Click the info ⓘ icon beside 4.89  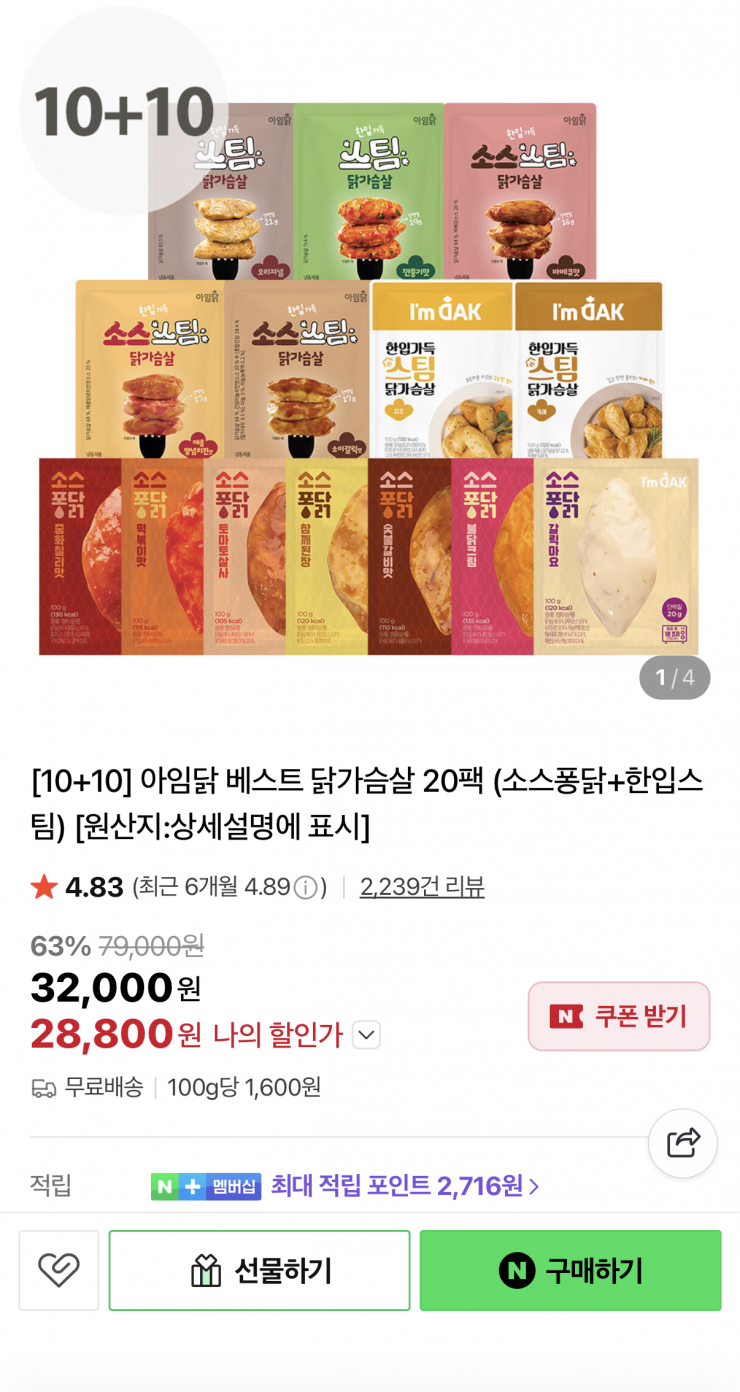click(x=304, y=886)
